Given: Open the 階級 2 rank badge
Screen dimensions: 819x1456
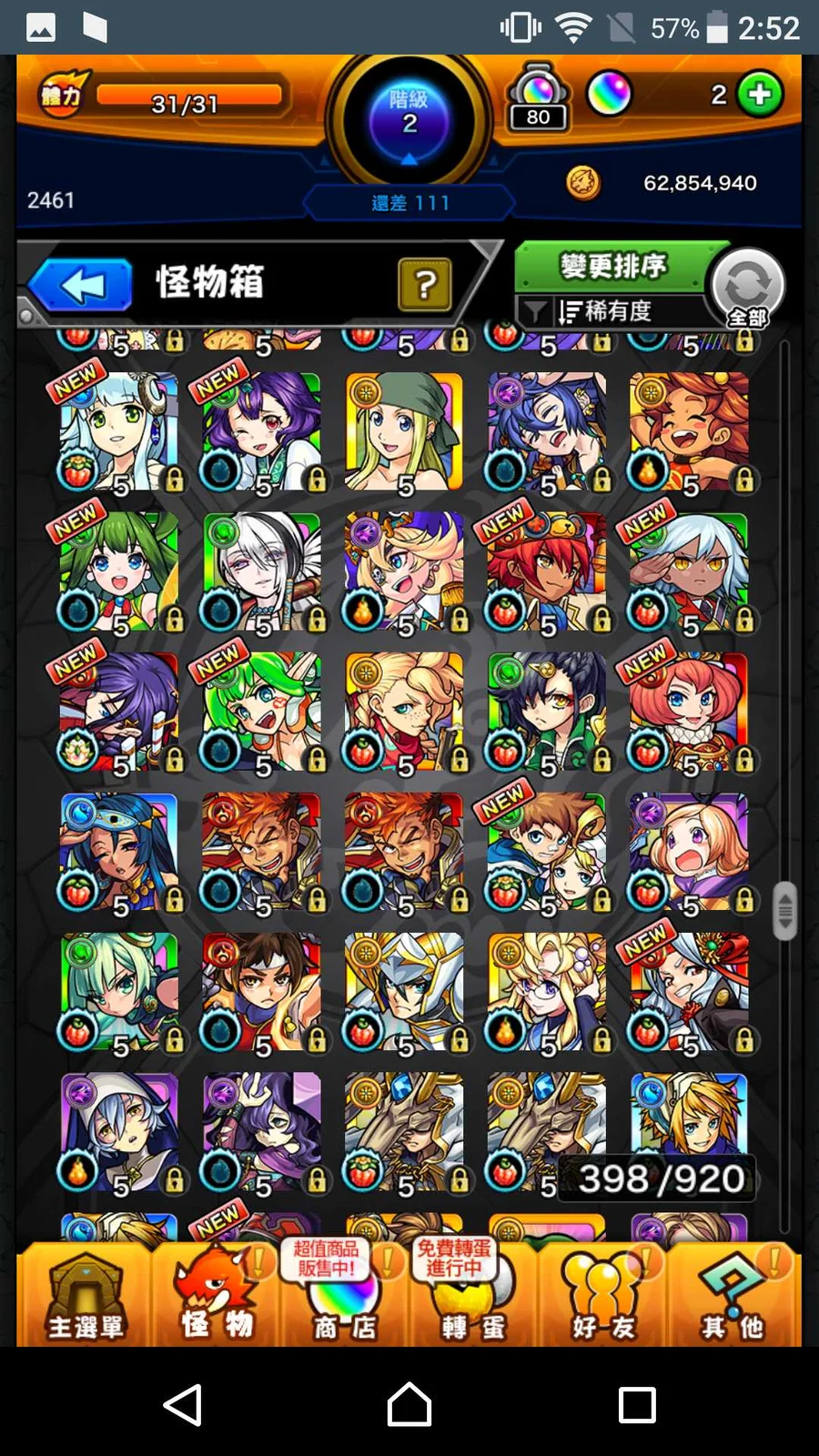Looking at the screenshot, I should 409,118.
